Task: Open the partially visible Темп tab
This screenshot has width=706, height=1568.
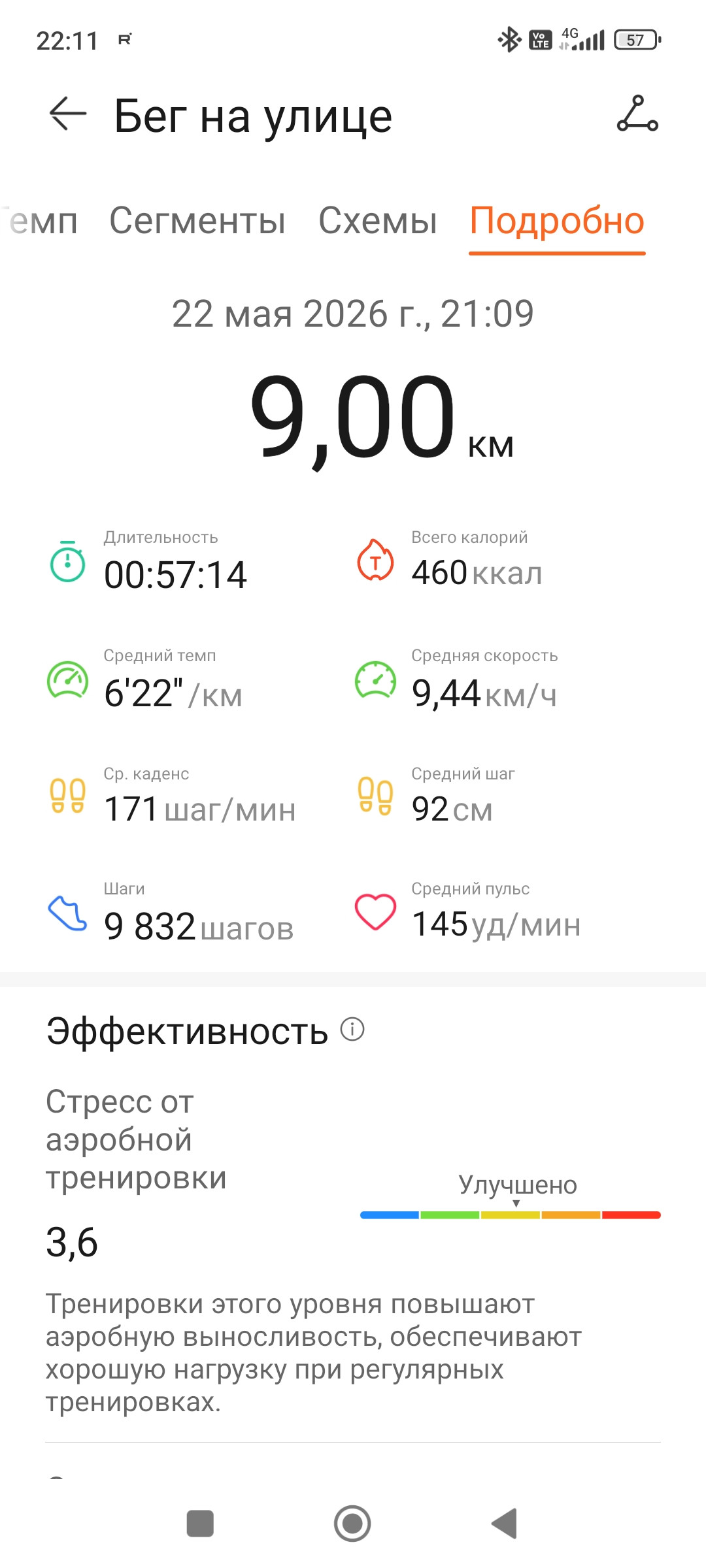Action: pyautogui.click(x=39, y=221)
